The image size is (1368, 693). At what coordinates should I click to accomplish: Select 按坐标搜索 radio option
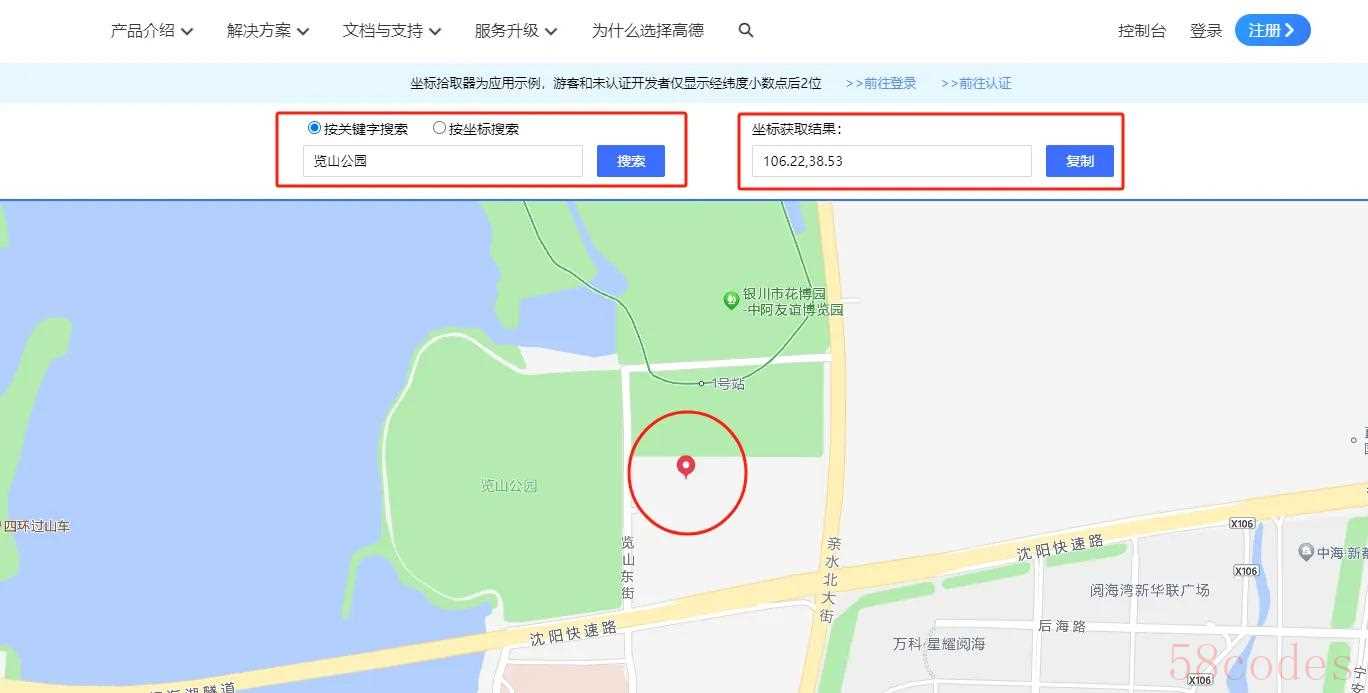point(439,128)
